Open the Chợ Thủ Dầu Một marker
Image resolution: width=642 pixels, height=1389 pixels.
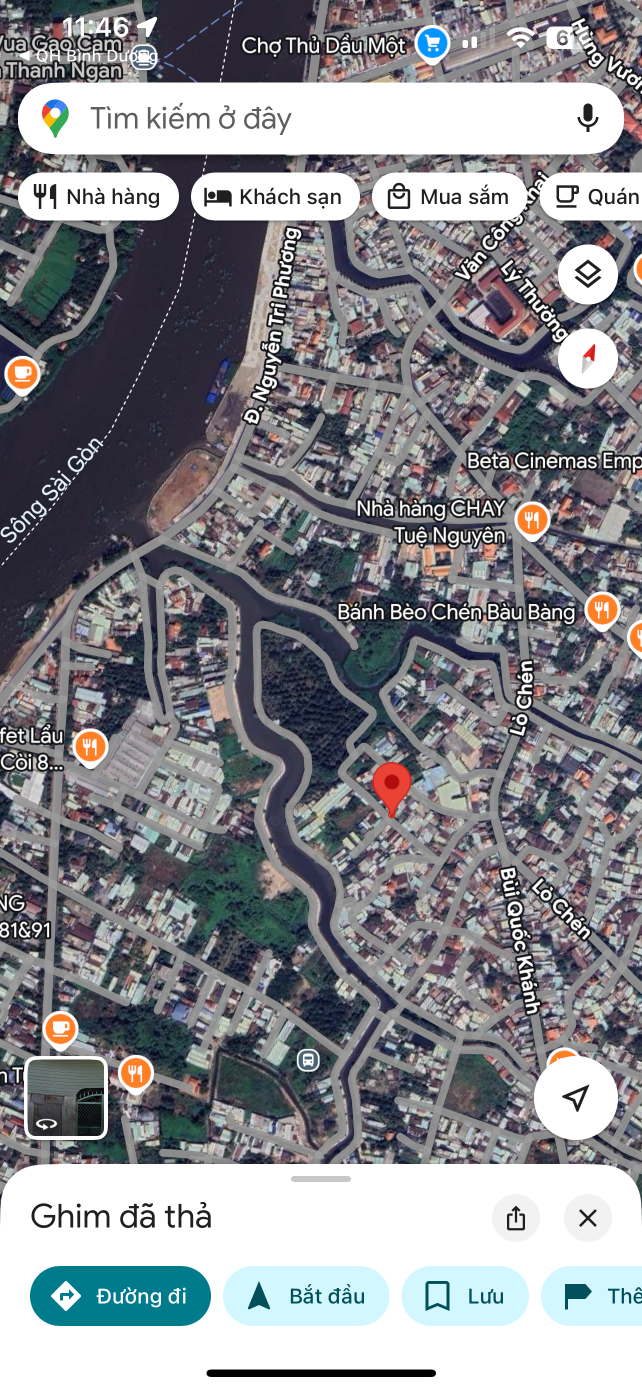coord(432,44)
